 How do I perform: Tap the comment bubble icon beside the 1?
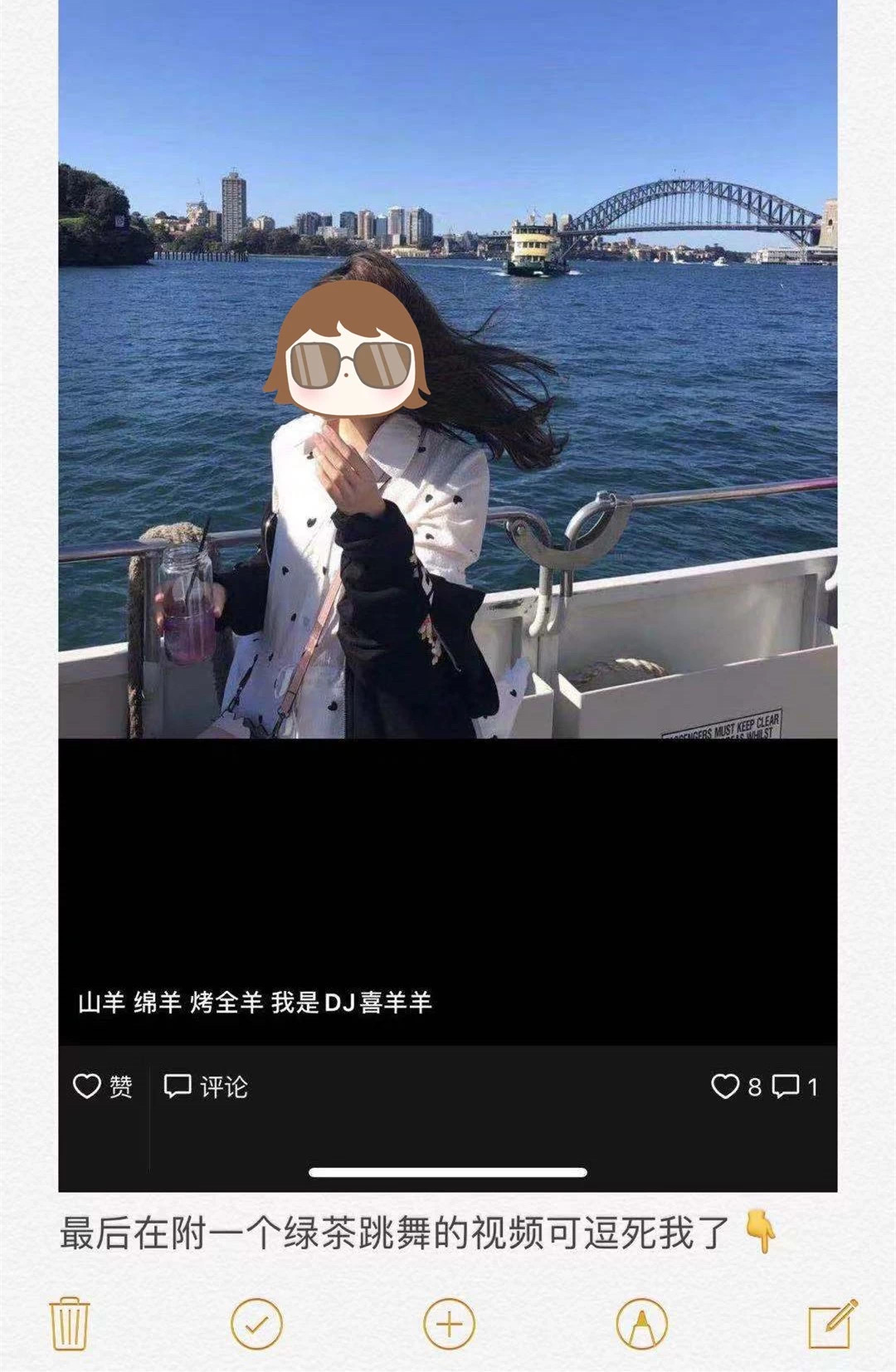784,1084
